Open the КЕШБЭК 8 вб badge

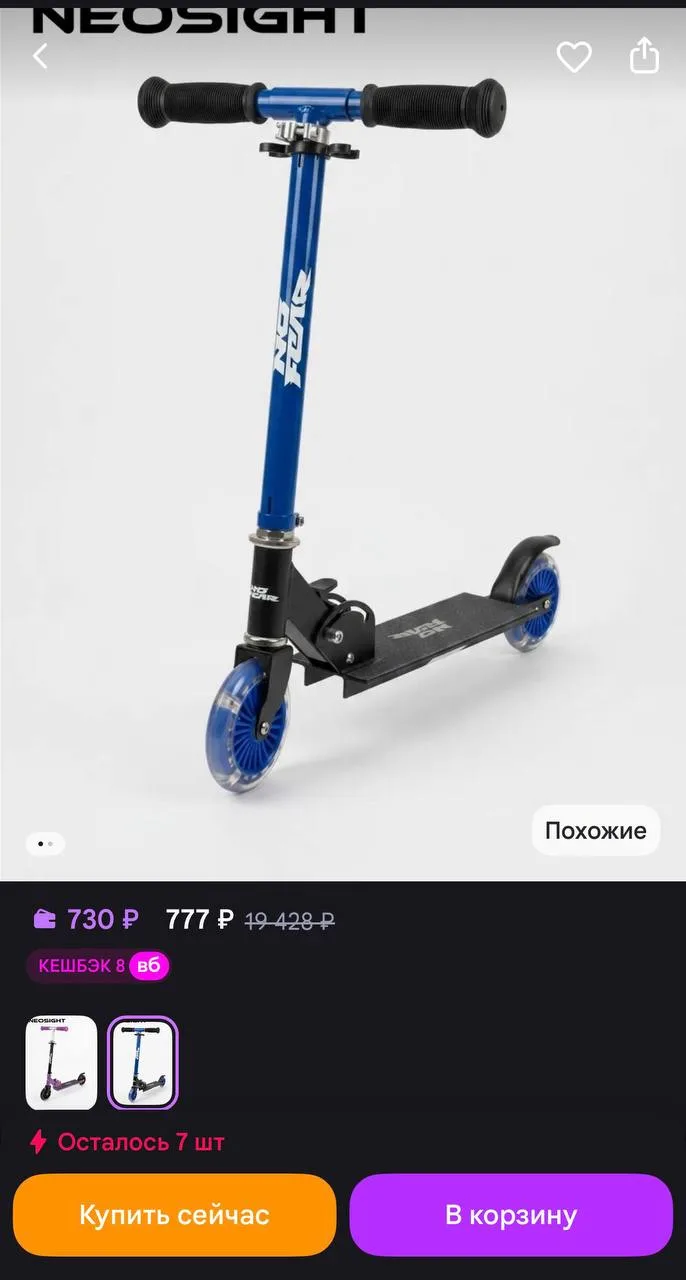coord(98,966)
